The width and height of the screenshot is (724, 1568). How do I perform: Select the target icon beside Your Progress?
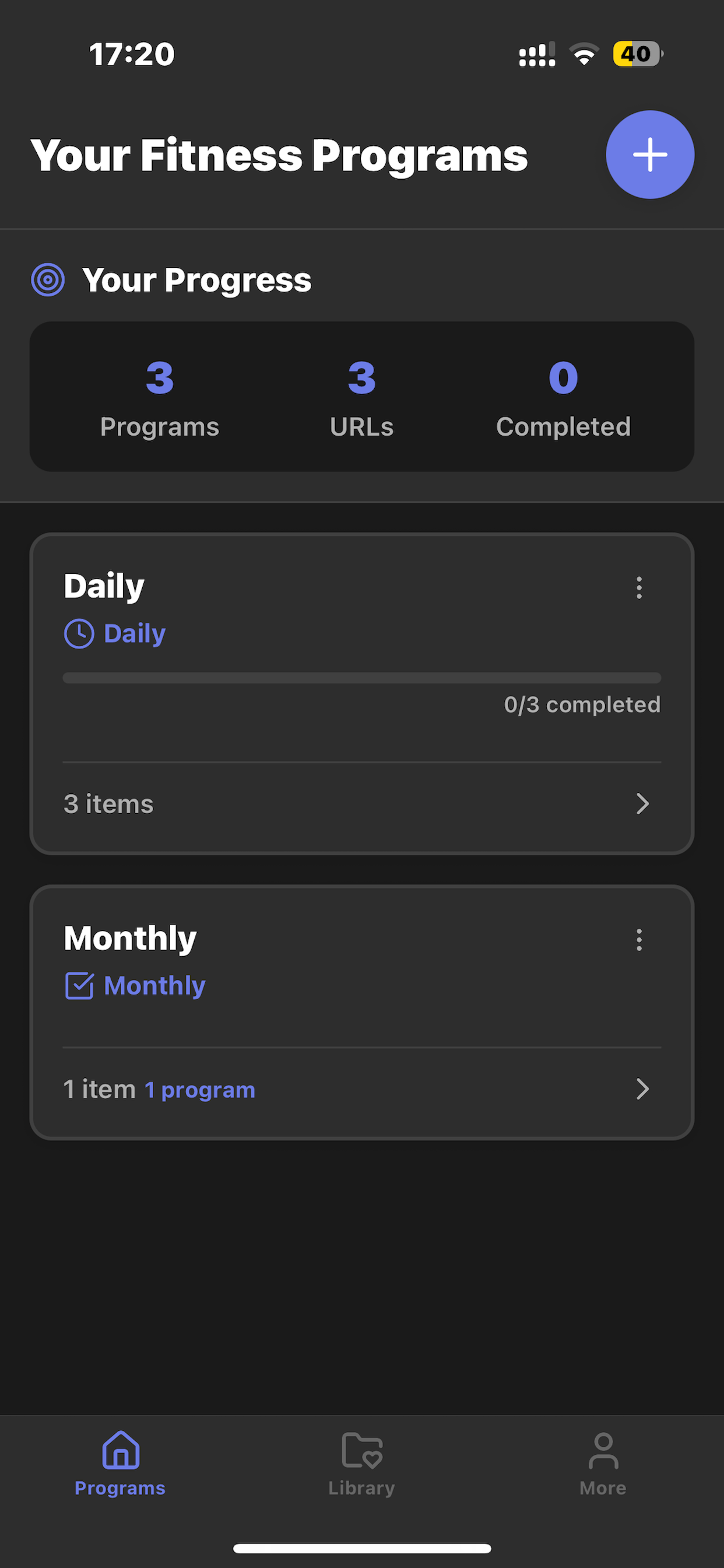[x=47, y=280]
